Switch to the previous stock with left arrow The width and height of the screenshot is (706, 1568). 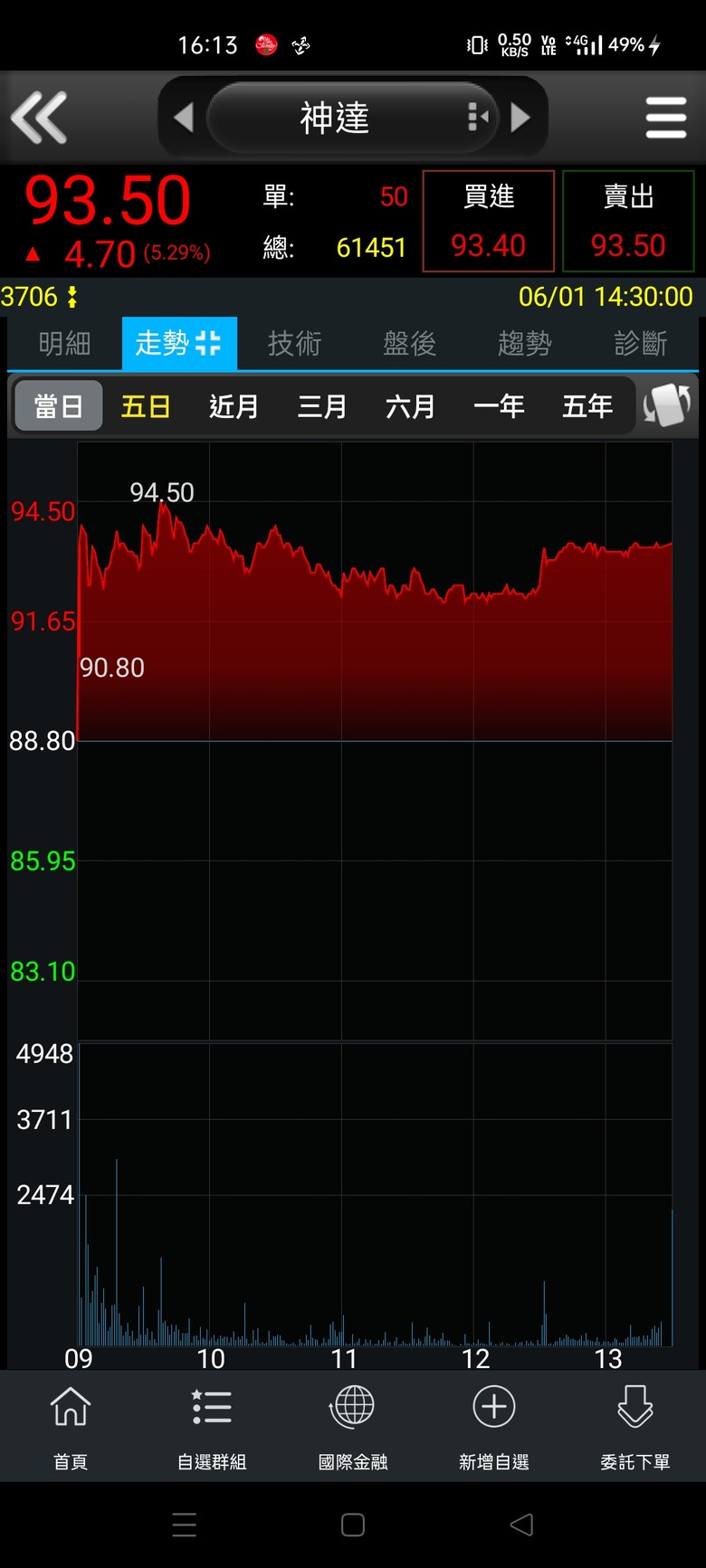pyautogui.click(x=184, y=118)
